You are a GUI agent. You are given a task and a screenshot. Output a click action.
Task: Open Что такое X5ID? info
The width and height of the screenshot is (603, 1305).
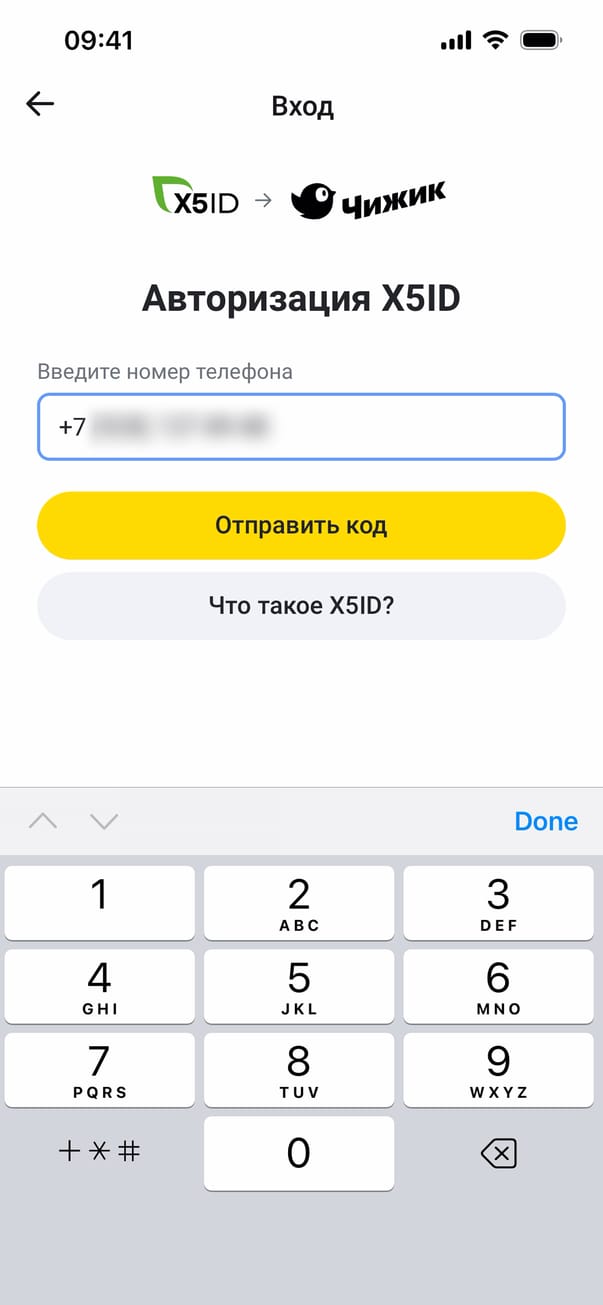point(301,605)
